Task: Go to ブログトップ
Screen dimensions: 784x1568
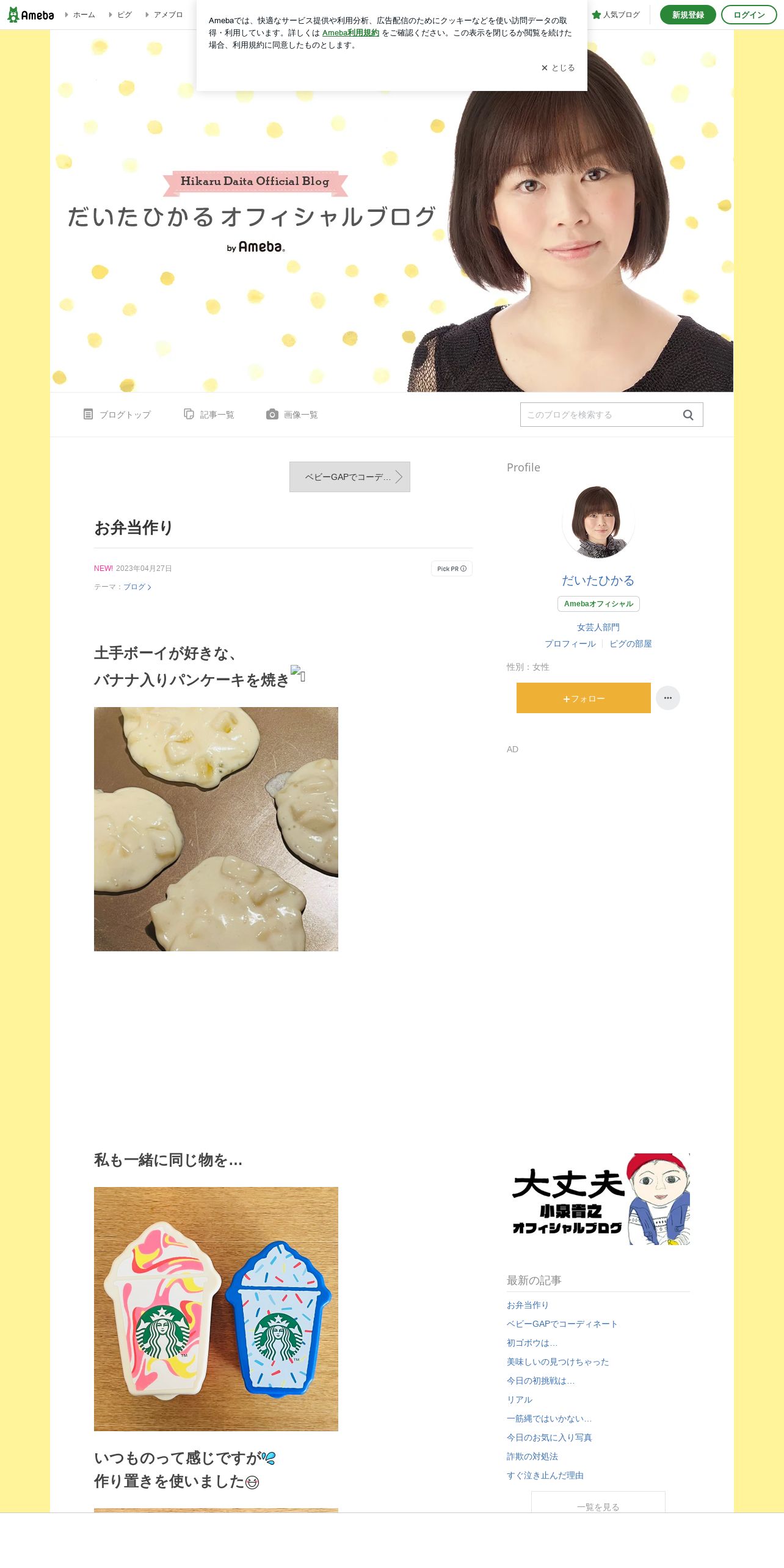Action: point(117,415)
